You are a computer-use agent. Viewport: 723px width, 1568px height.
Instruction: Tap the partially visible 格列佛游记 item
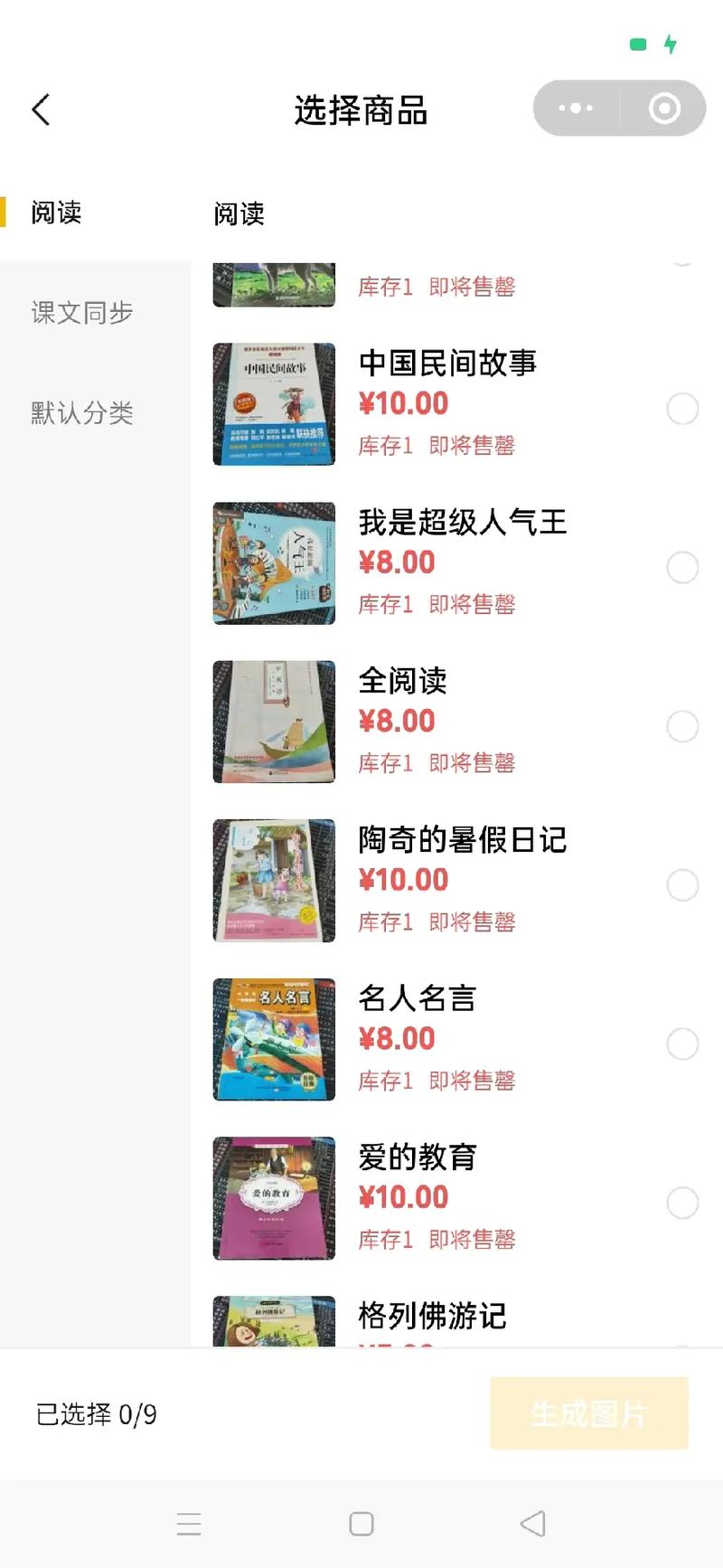point(431,1317)
